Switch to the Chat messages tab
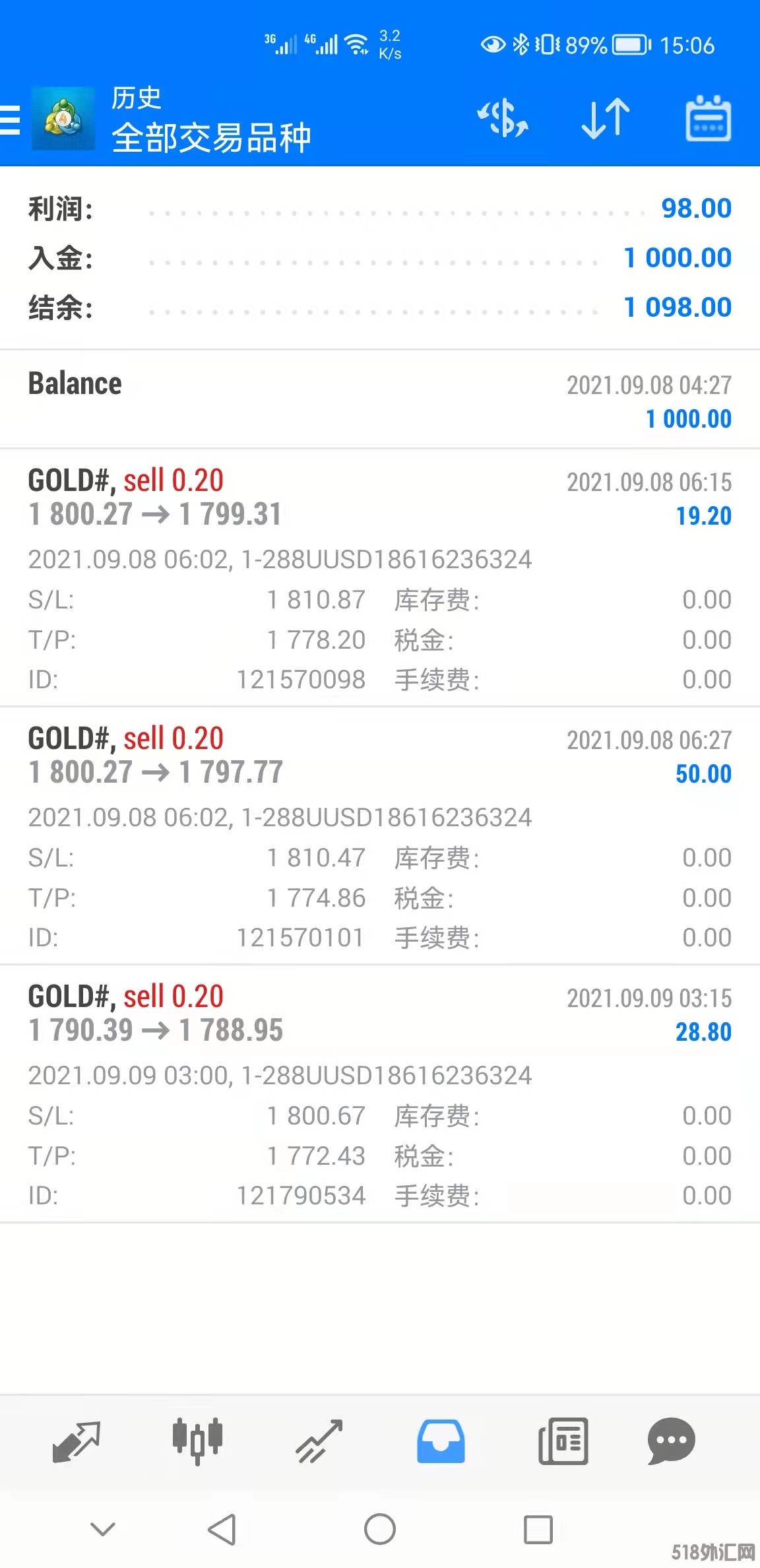 [671, 1441]
